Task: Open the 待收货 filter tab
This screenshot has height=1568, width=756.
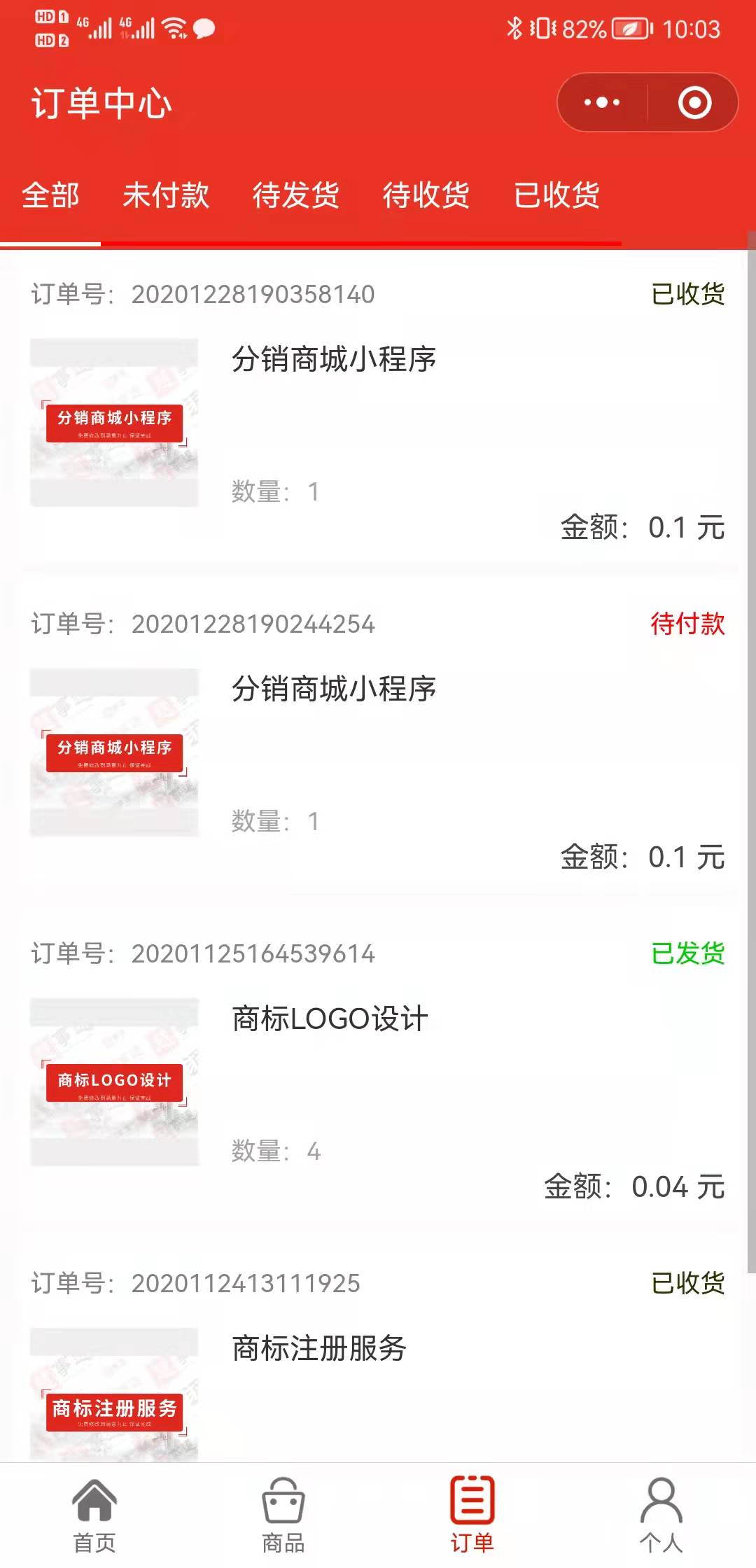Action: [427, 197]
